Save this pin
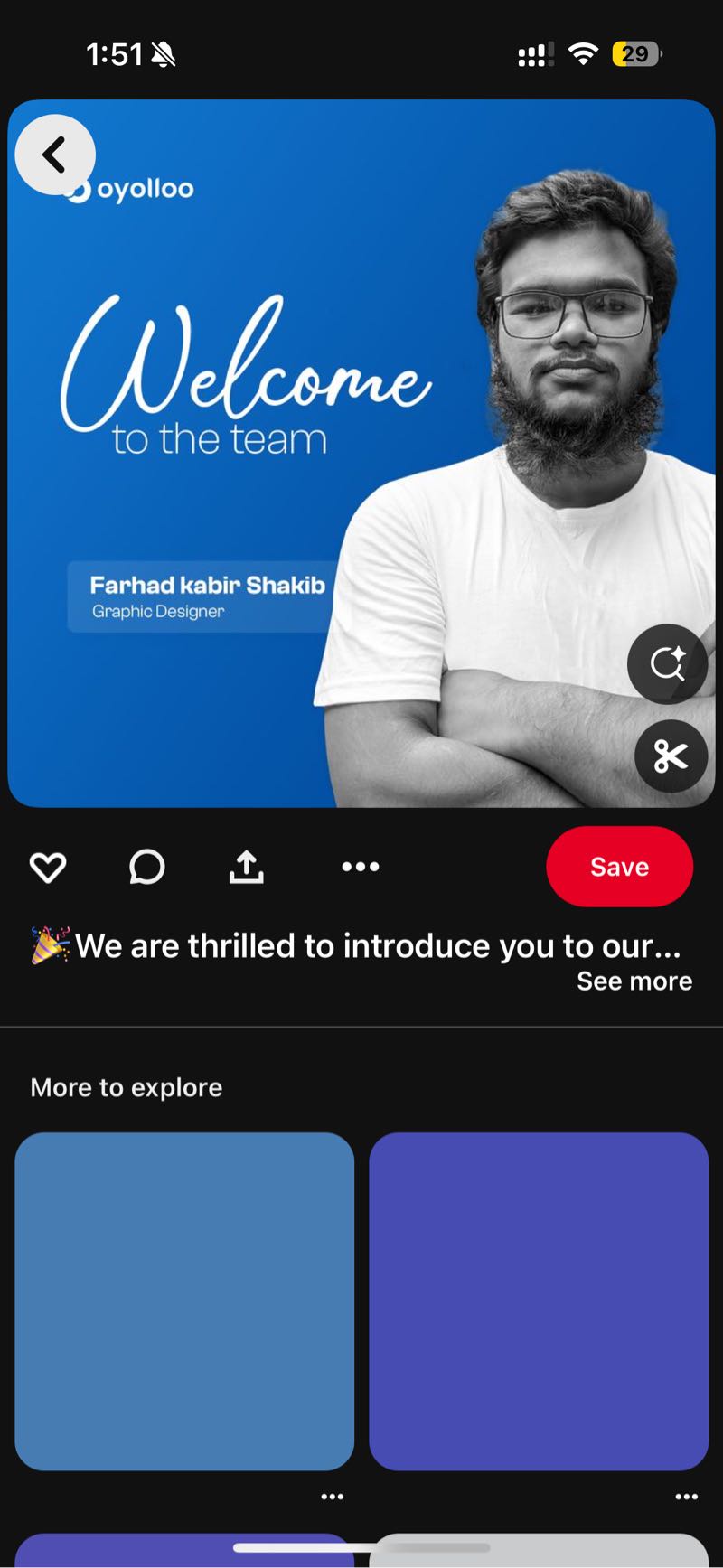The width and height of the screenshot is (723, 1568). 619,867
